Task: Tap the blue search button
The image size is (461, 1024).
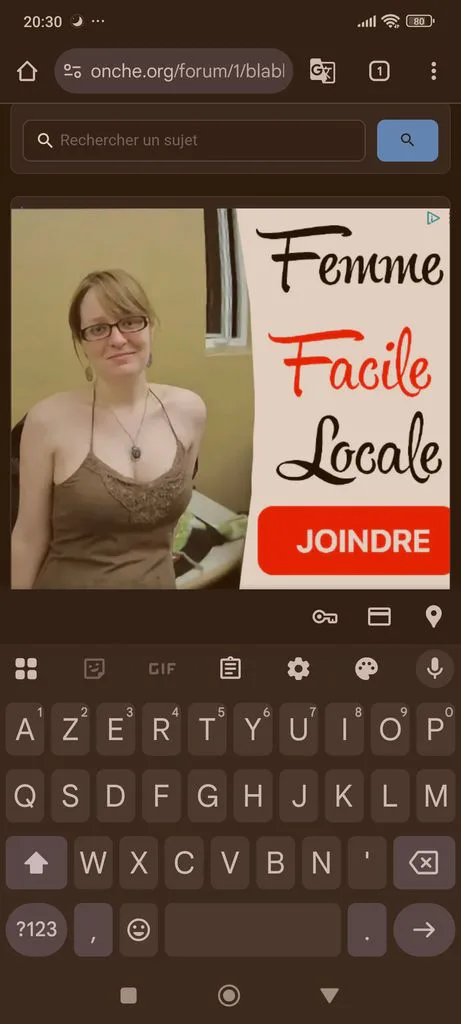Action: 407,140
